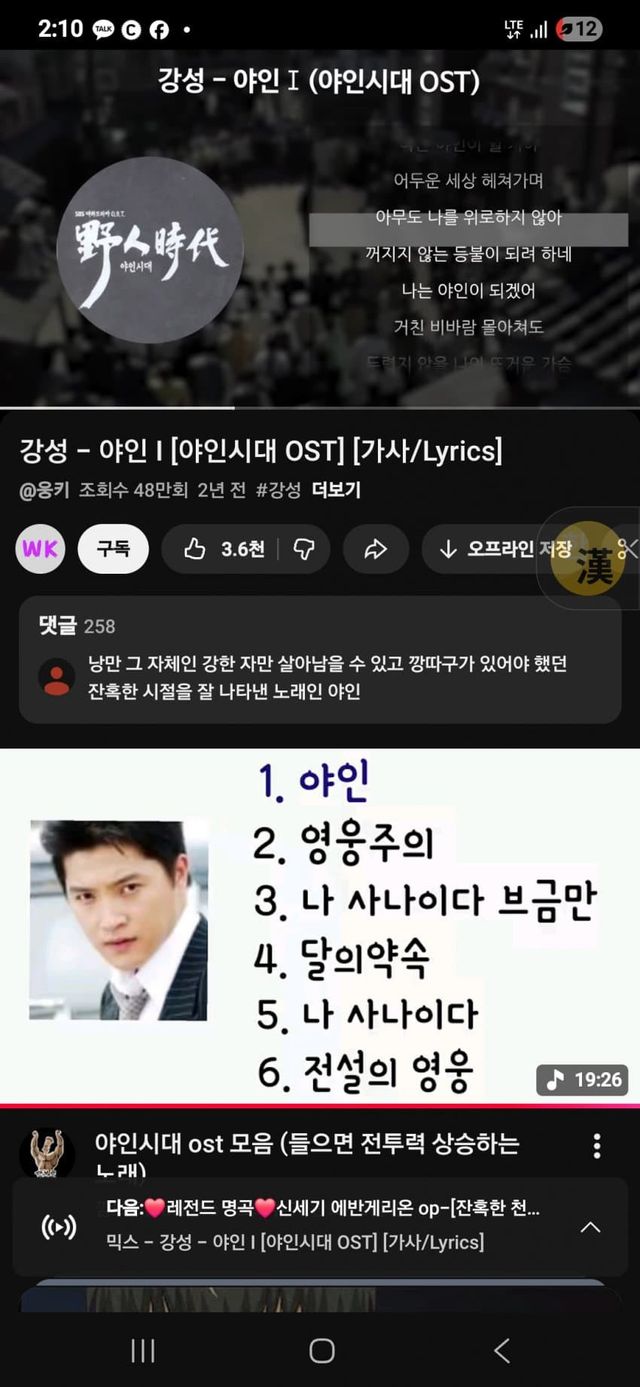Open overflow menu for 야인시대 ost 모음
Viewport: 640px width, 1387px height.
596,1146
